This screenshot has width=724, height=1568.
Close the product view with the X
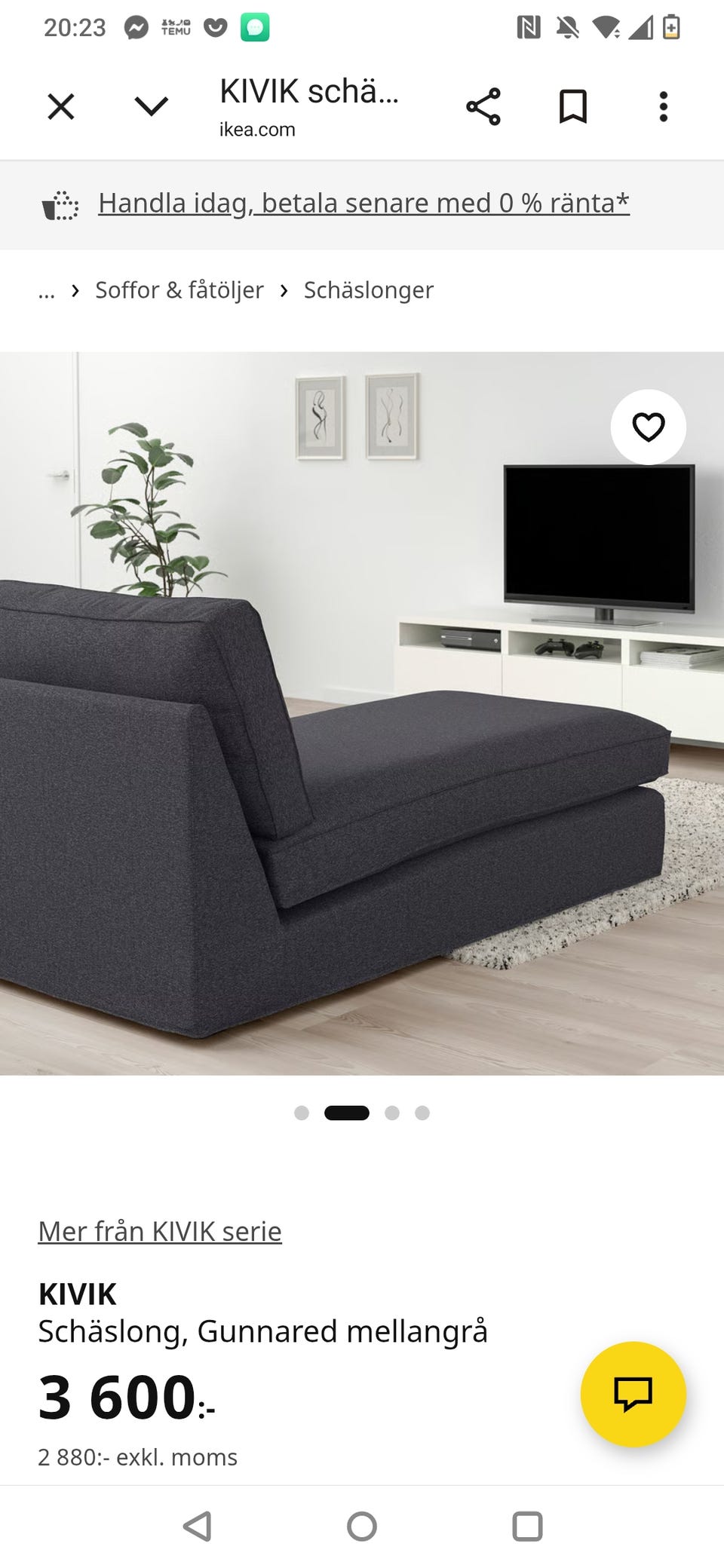point(61,106)
